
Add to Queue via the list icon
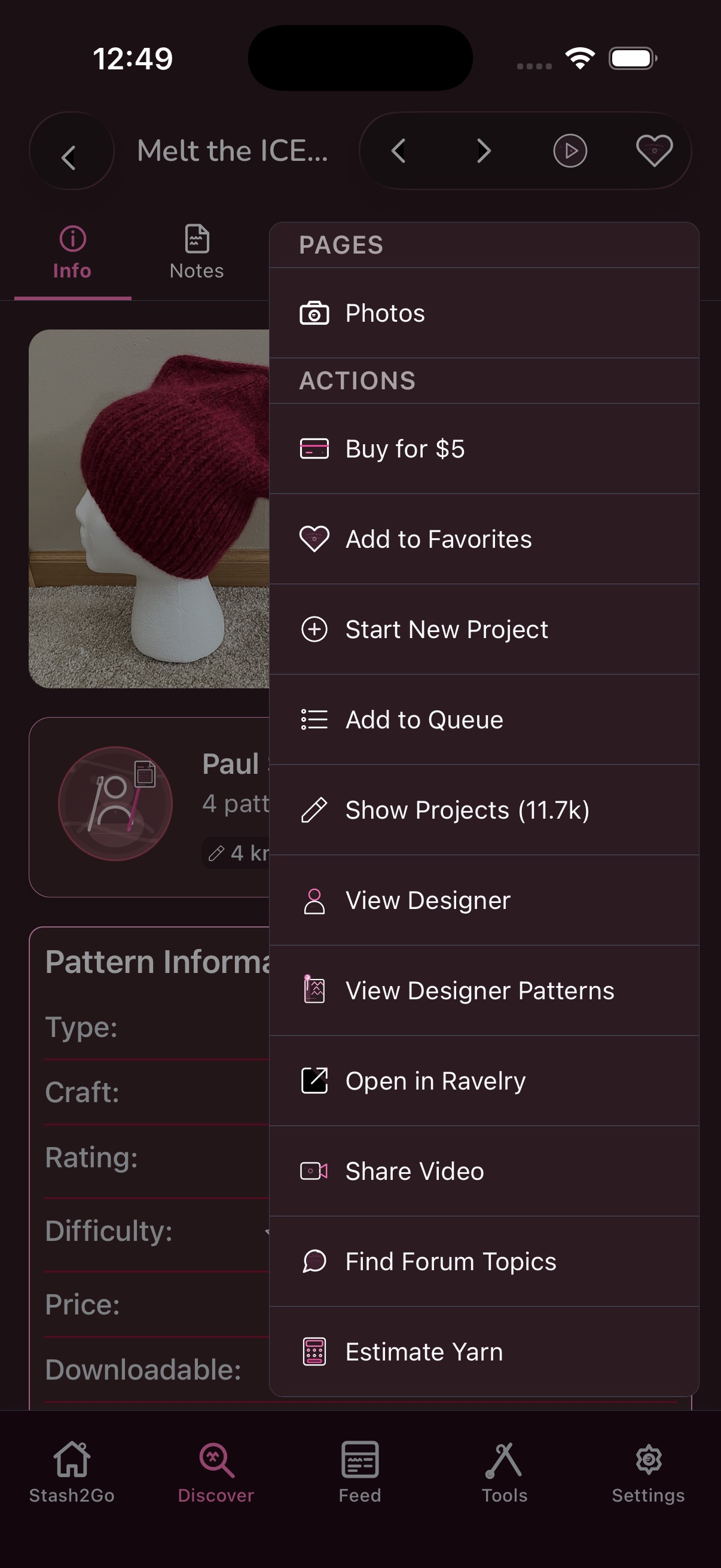point(314,719)
